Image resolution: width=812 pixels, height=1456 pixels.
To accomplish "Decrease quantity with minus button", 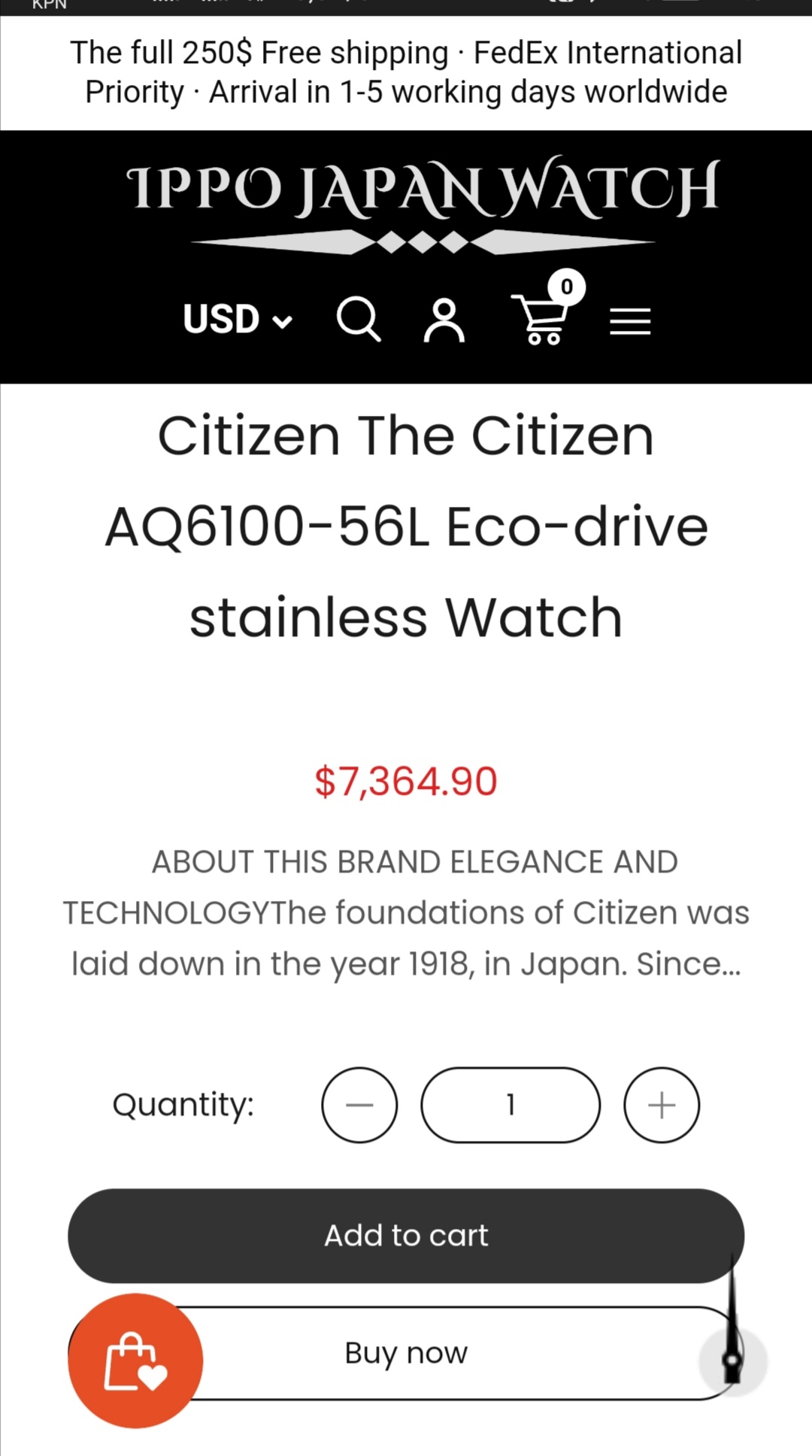I will (359, 1105).
